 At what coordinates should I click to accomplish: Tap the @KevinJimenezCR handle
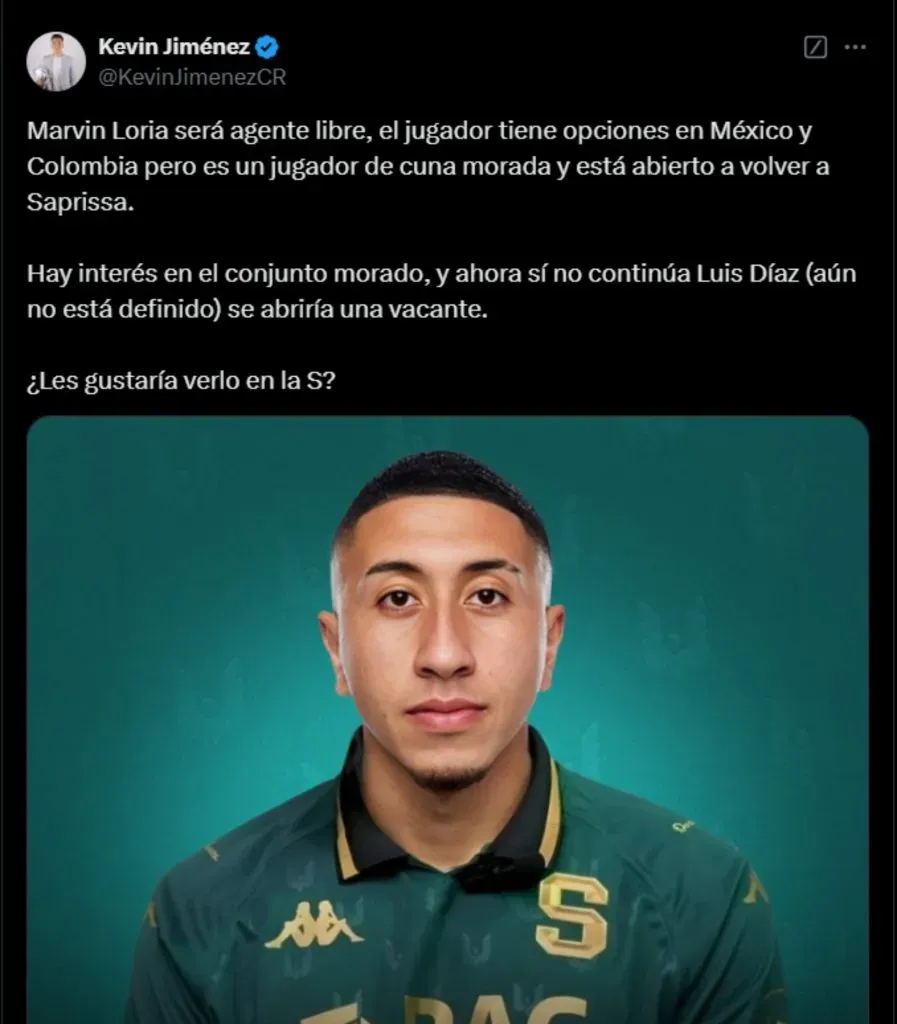pos(192,77)
